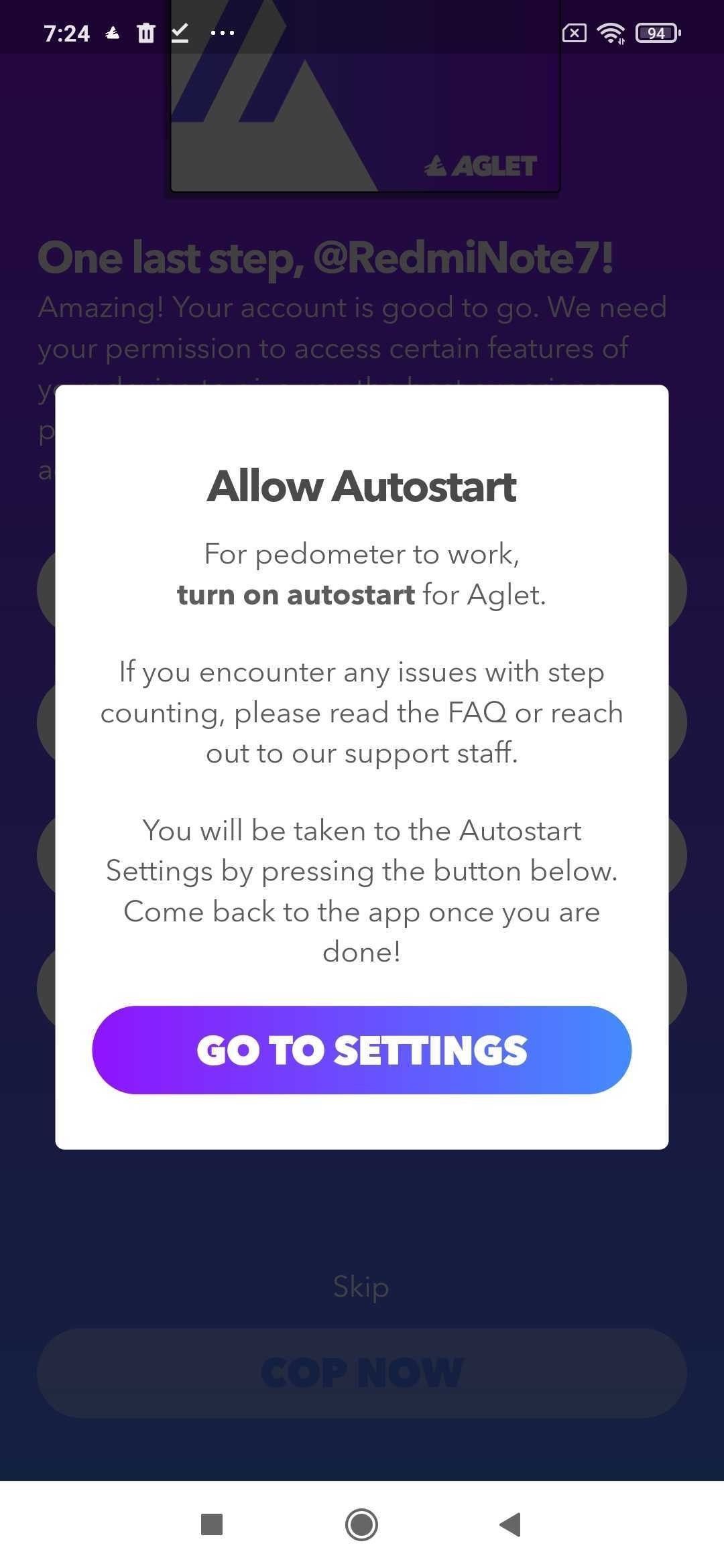This screenshot has width=724, height=1568.
Task: Return to the home screen
Action: point(361,1524)
